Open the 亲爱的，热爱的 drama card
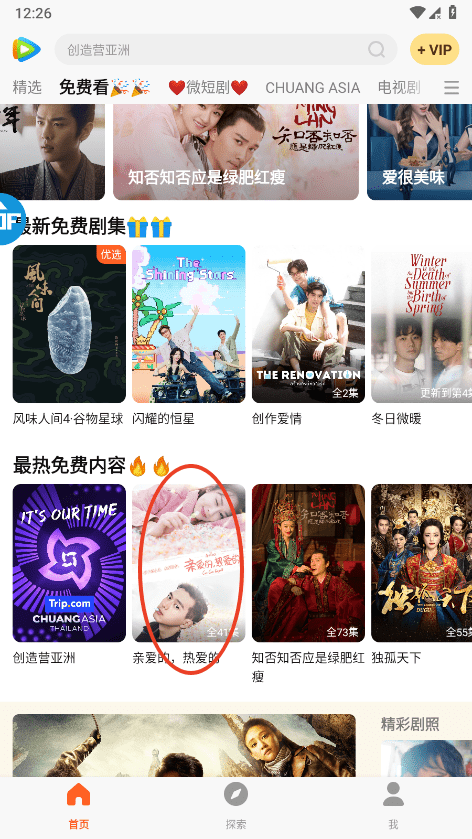 [188, 575]
